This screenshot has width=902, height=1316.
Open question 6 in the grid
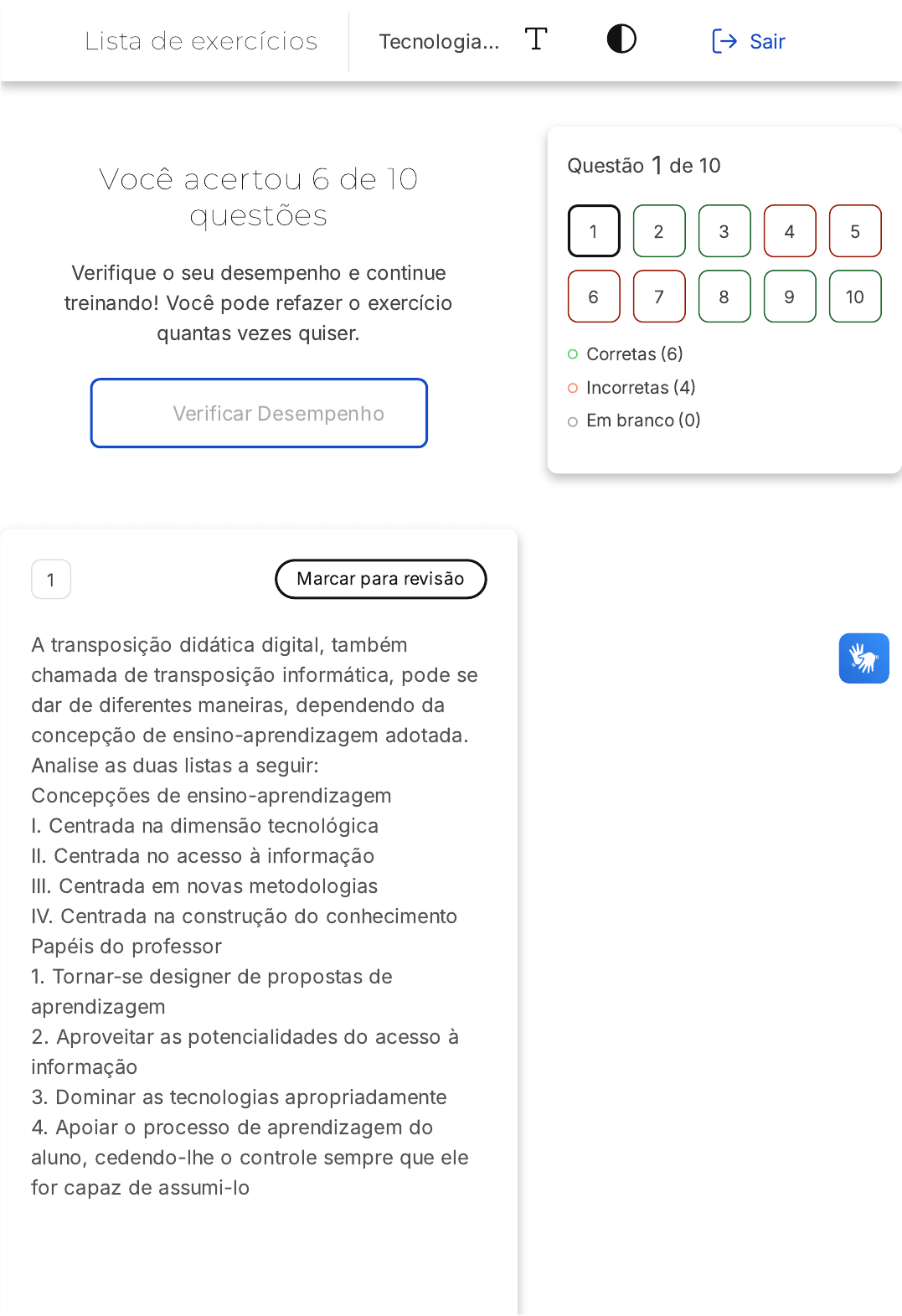594,297
